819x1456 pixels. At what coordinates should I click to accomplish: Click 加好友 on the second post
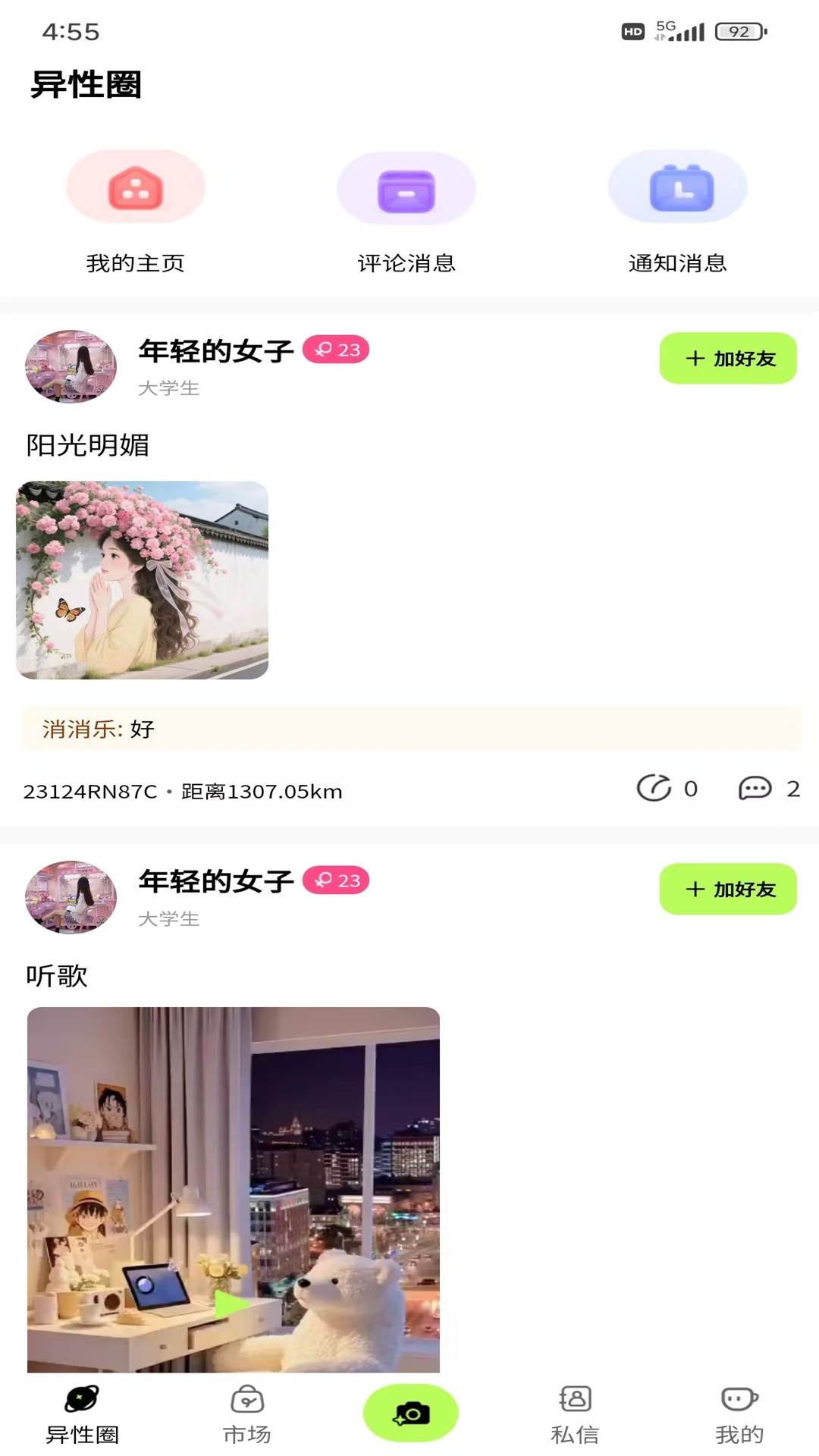click(x=727, y=890)
